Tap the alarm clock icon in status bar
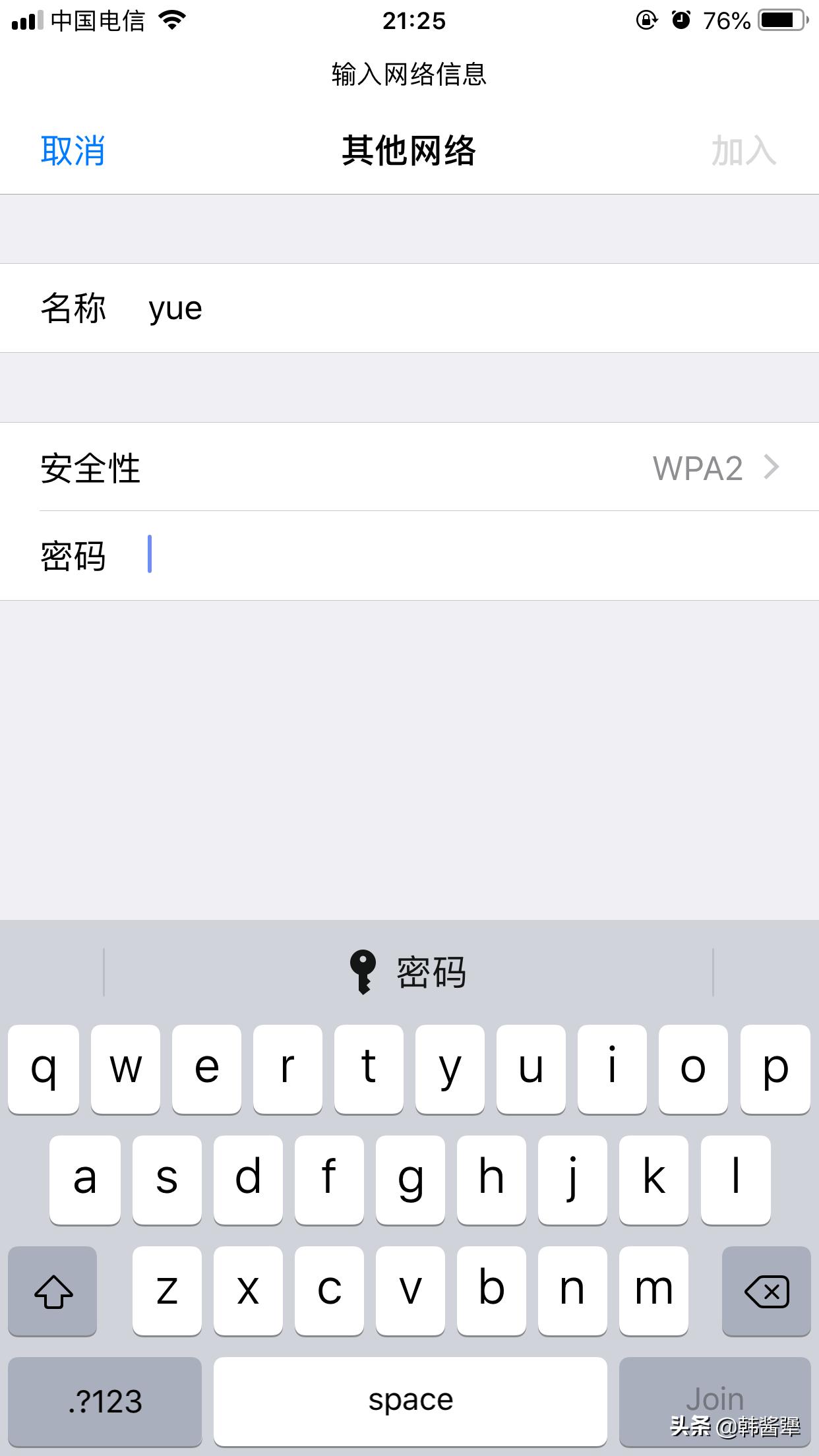 click(x=679, y=20)
